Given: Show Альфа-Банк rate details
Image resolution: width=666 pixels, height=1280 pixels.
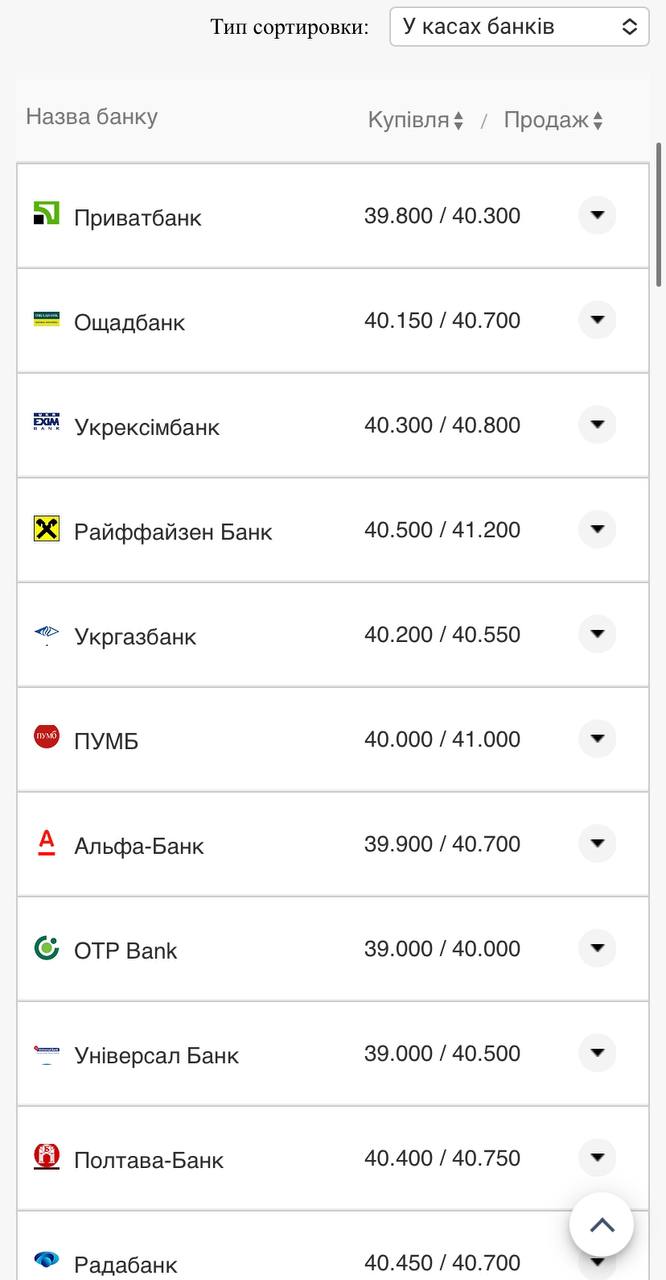Looking at the screenshot, I should click(x=597, y=843).
